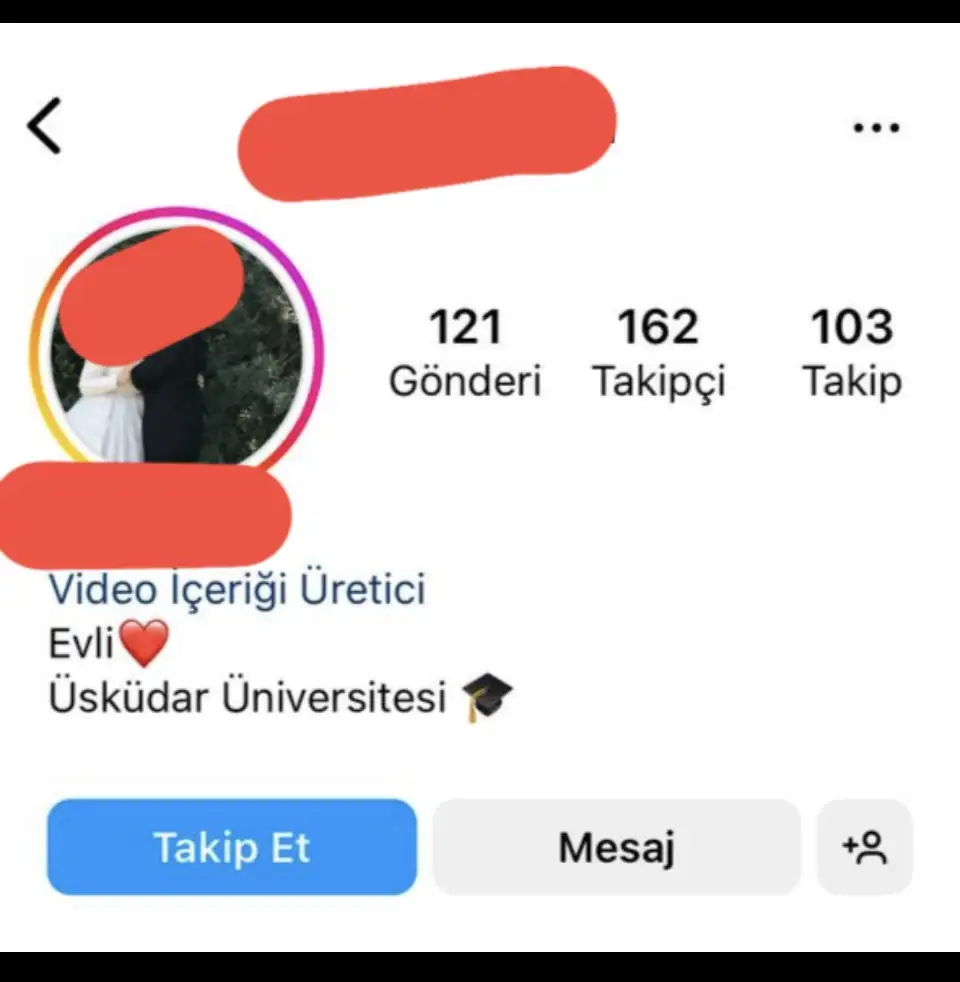The image size is (960, 982).
Task: Send a message via Mesaj button
Action: click(x=616, y=847)
